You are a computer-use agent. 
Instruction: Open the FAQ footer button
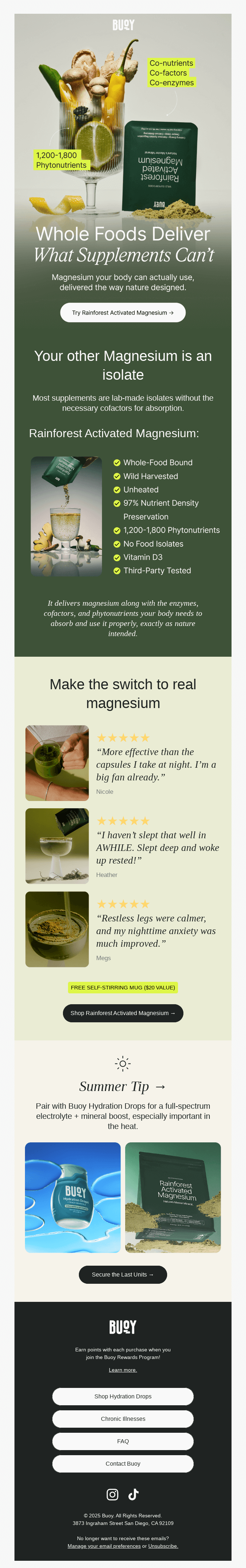click(122, 1441)
